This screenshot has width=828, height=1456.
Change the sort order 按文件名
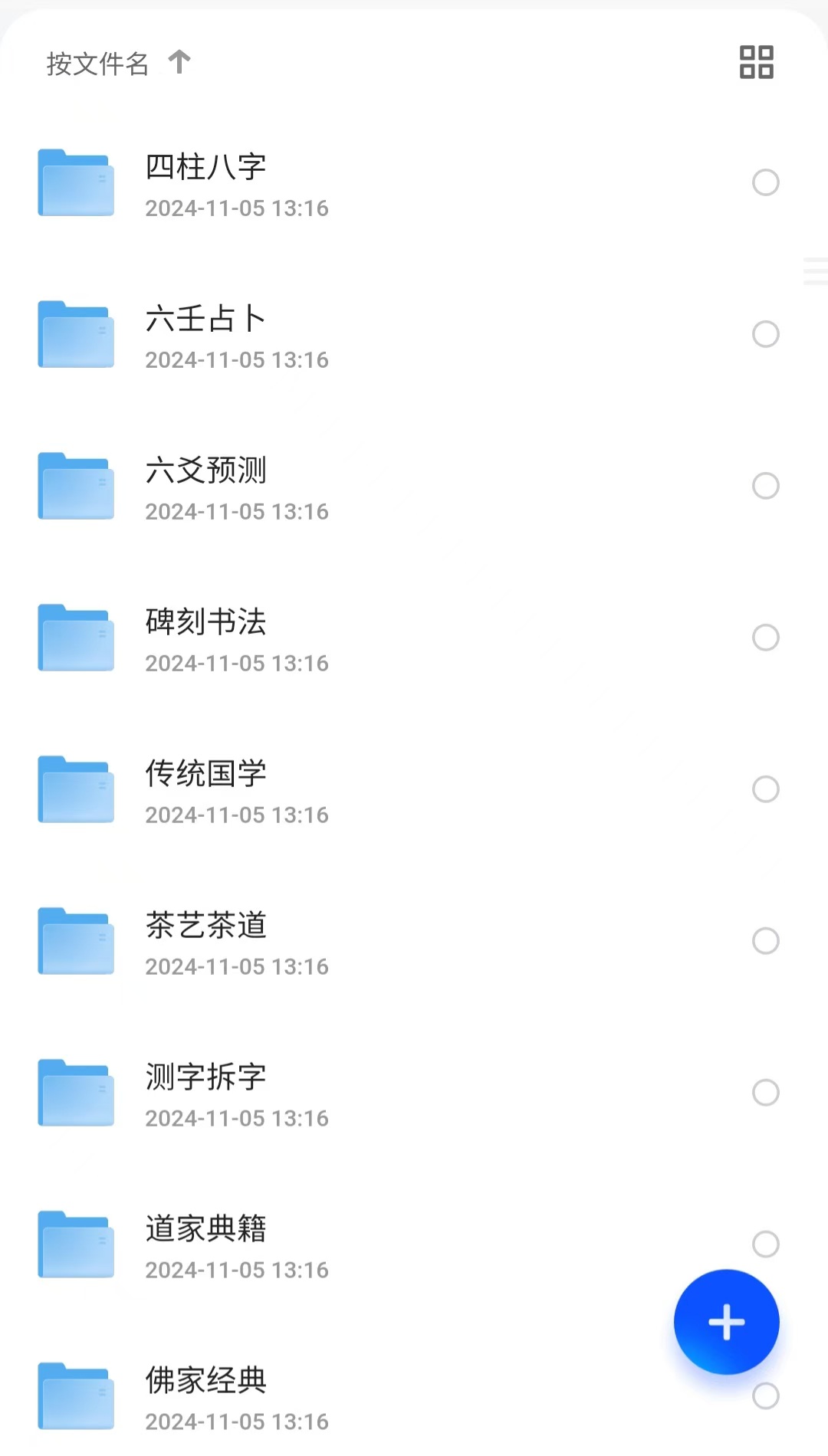click(119, 64)
